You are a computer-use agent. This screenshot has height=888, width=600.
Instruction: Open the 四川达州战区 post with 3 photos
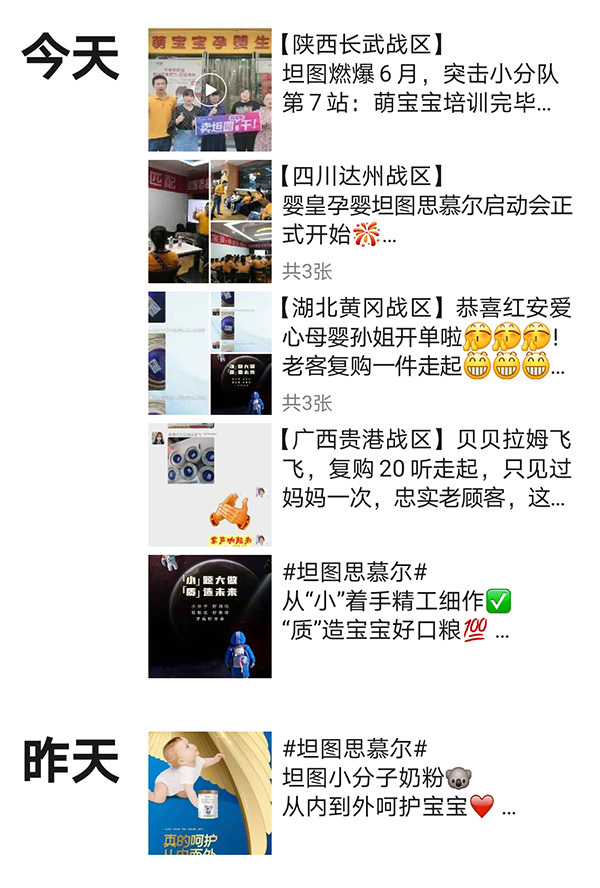coord(210,221)
